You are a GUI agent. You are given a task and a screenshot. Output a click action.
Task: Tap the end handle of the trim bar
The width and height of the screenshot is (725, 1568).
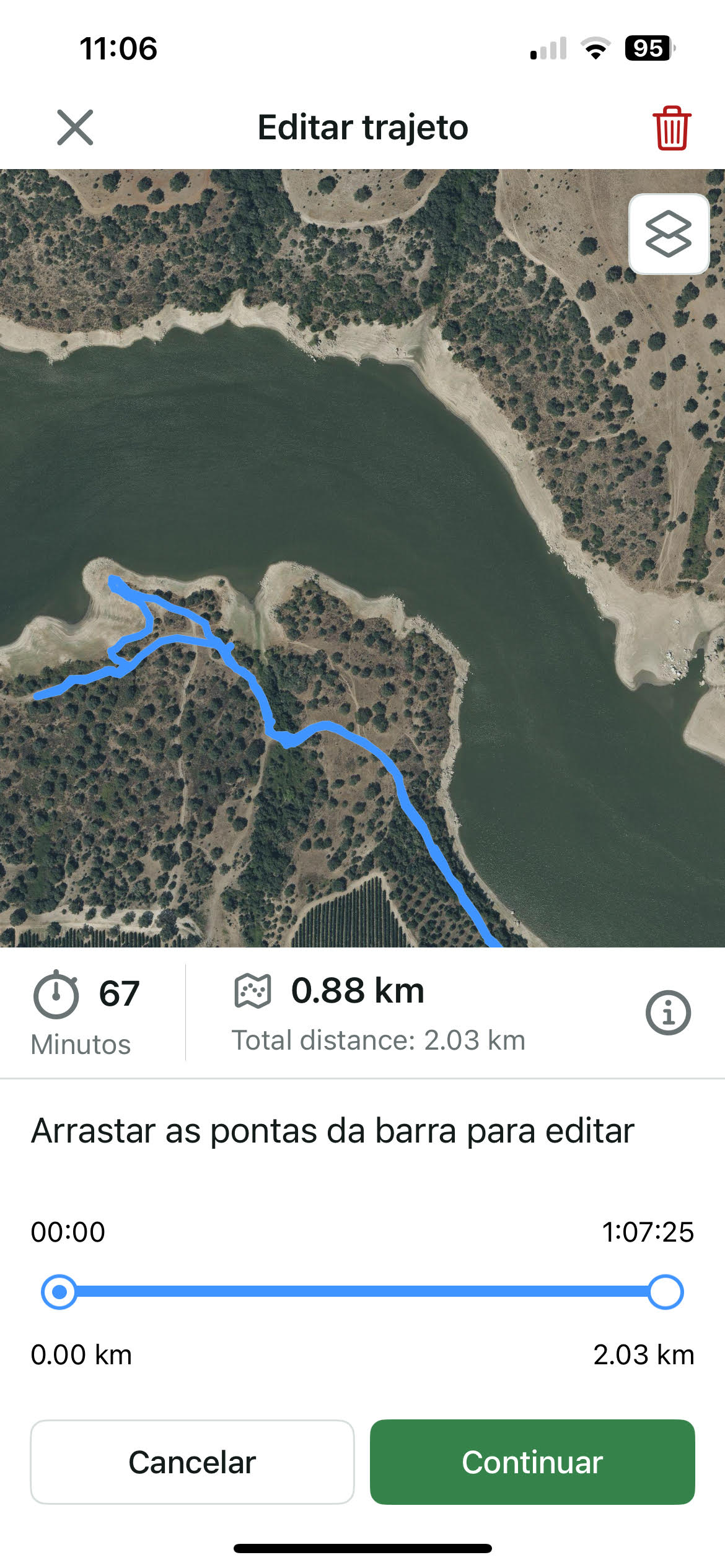[x=666, y=1292]
